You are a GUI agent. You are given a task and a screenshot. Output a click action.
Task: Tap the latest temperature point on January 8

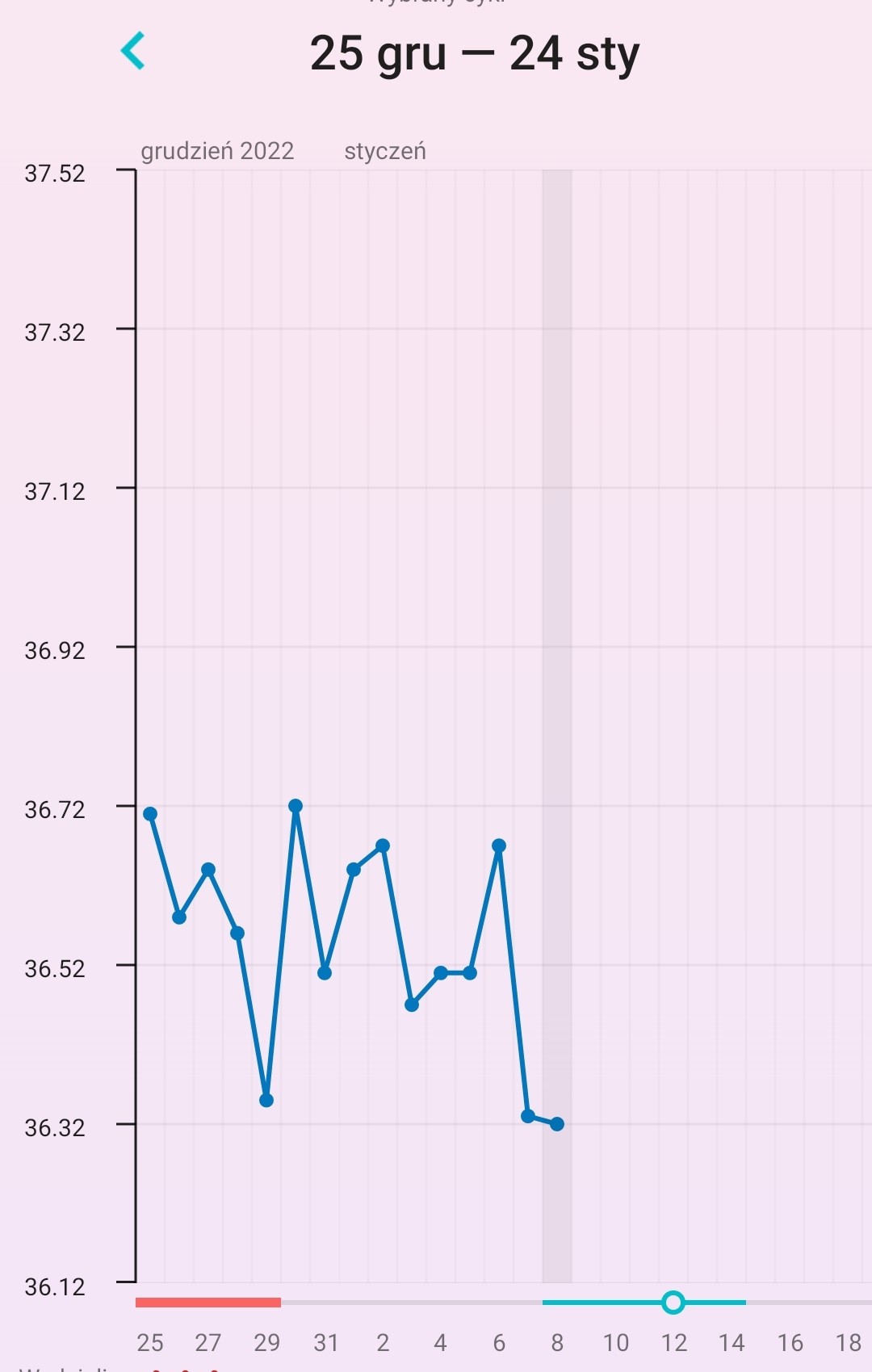pos(557,1123)
